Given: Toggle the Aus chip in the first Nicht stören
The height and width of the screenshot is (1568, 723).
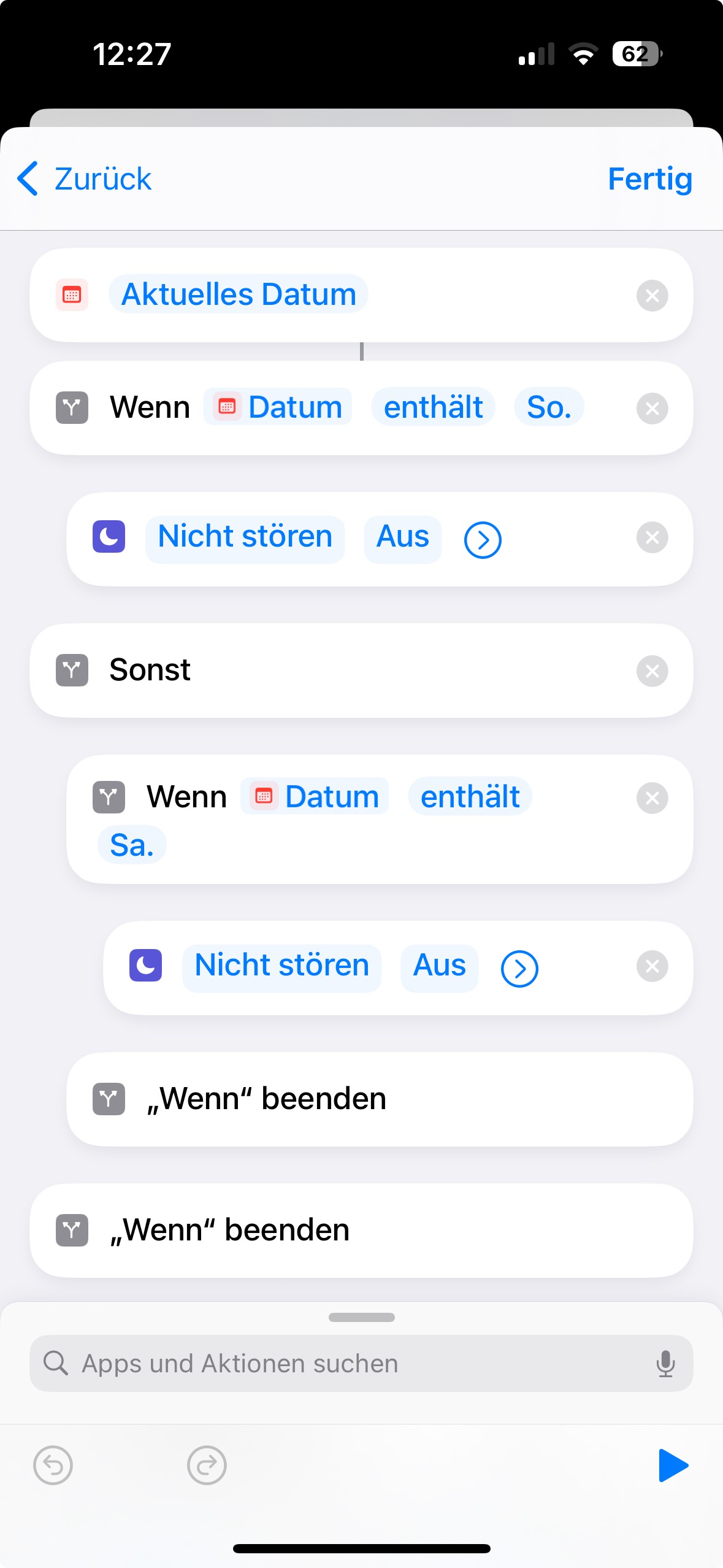Looking at the screenshot, I should pos(402,537).
